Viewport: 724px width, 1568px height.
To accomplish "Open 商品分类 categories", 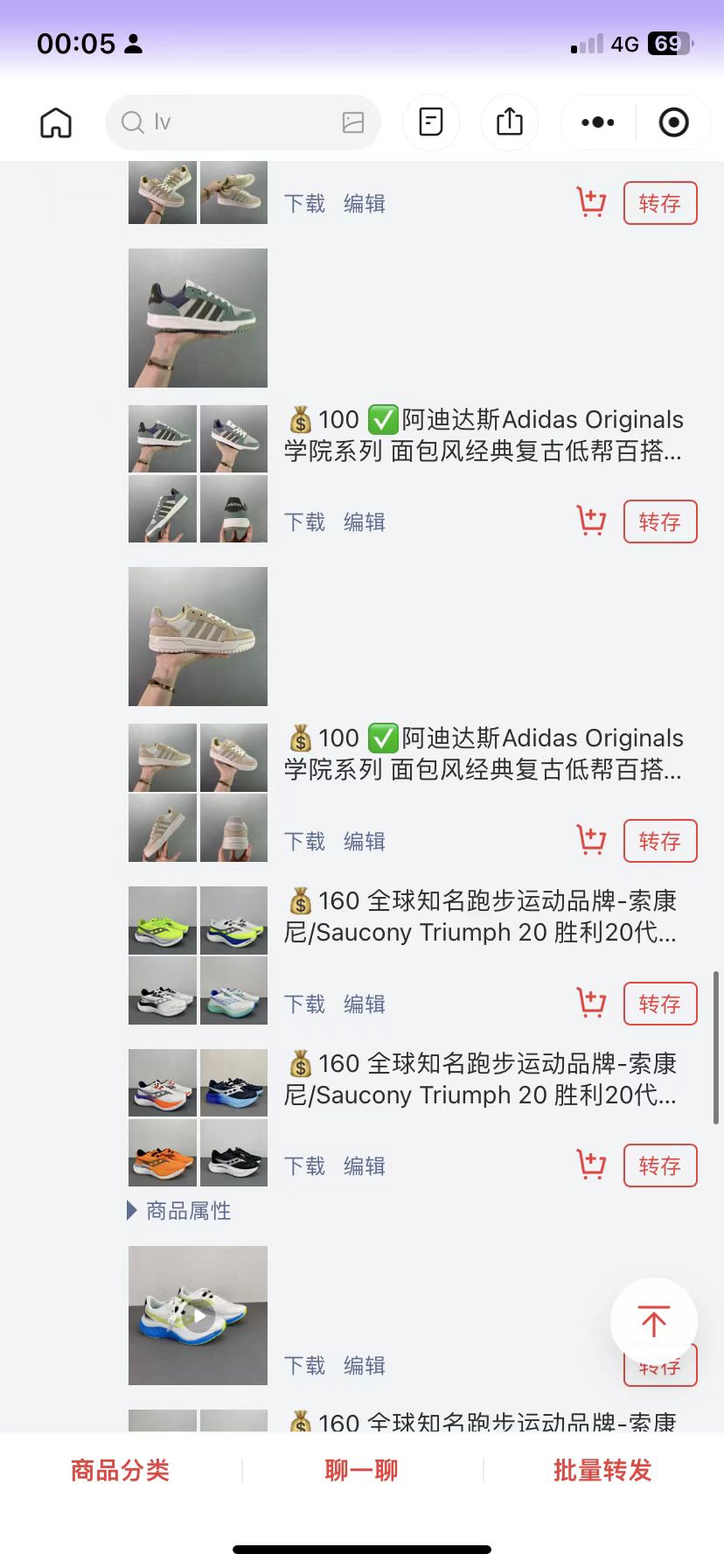I will point(121,1470).
